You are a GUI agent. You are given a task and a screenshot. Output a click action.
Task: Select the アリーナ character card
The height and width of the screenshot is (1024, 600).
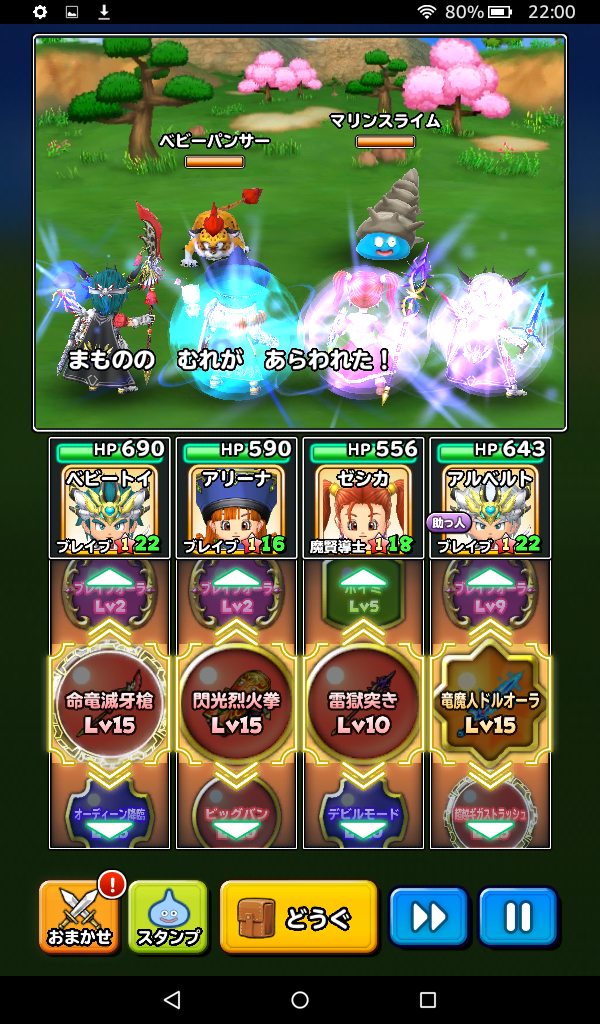coord(236,498)
